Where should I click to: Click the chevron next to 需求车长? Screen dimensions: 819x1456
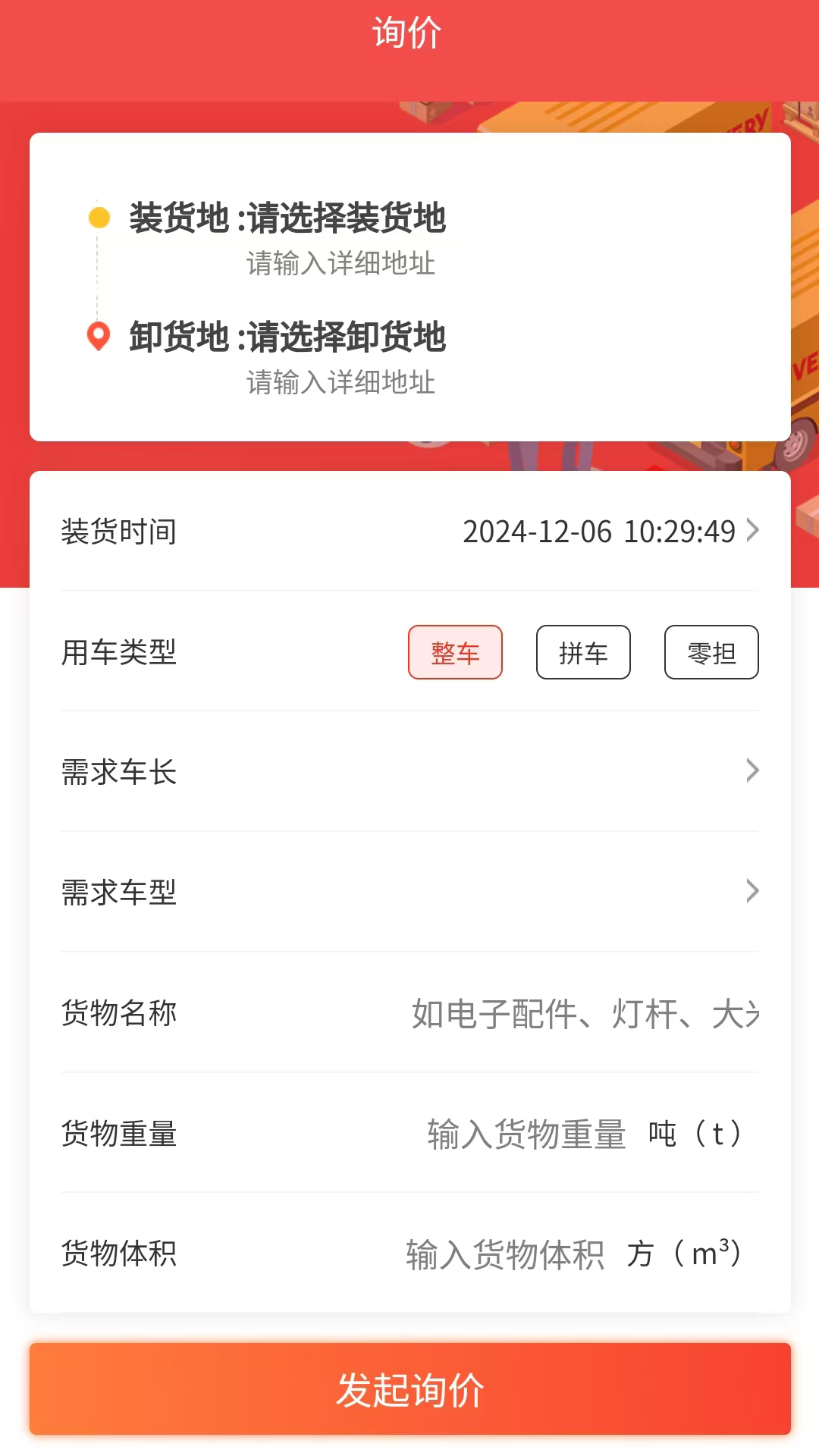click(x=752, y=770)
